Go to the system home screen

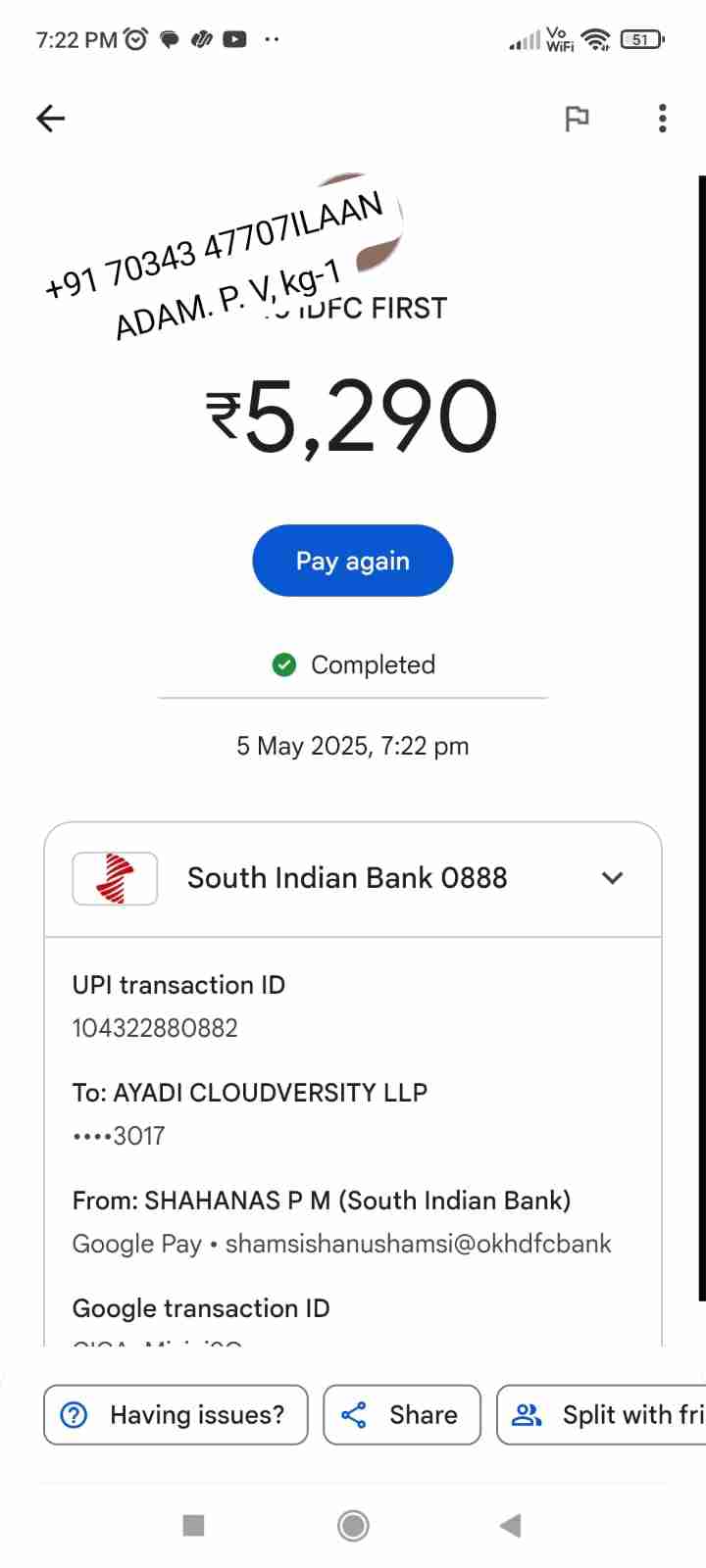pos(353,1525)
